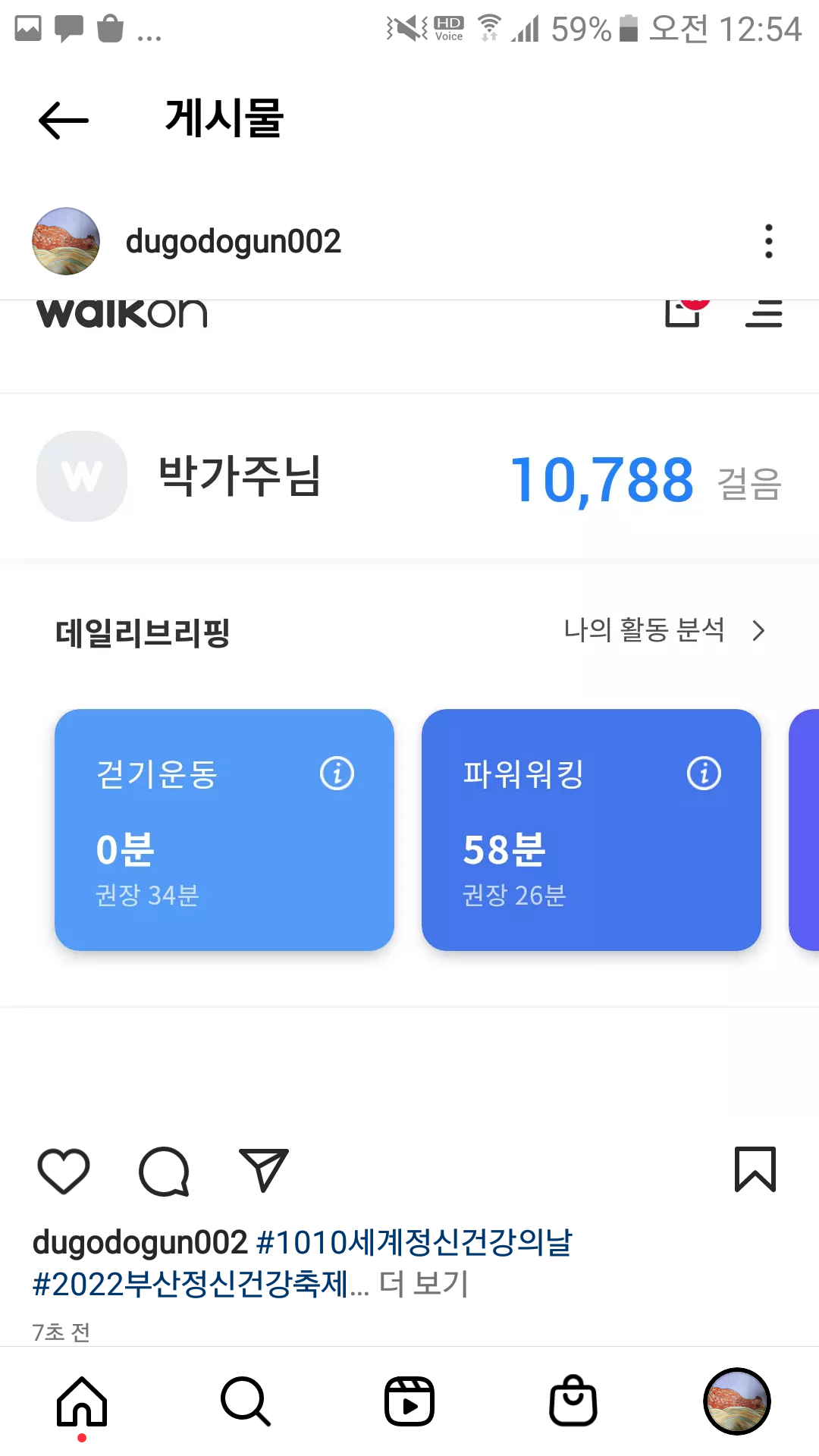This screenshot has width=819, height=1456.
Task: Switch to the Reels tab
Action: point(409,1401)
